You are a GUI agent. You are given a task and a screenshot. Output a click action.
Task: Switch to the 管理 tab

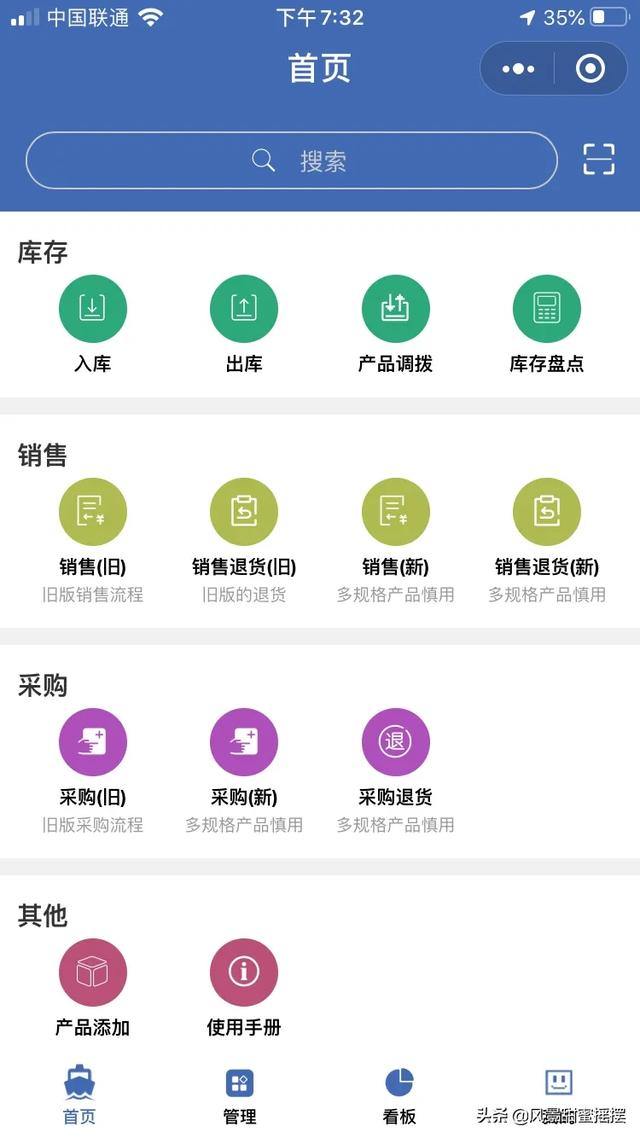click(240, 1095)
